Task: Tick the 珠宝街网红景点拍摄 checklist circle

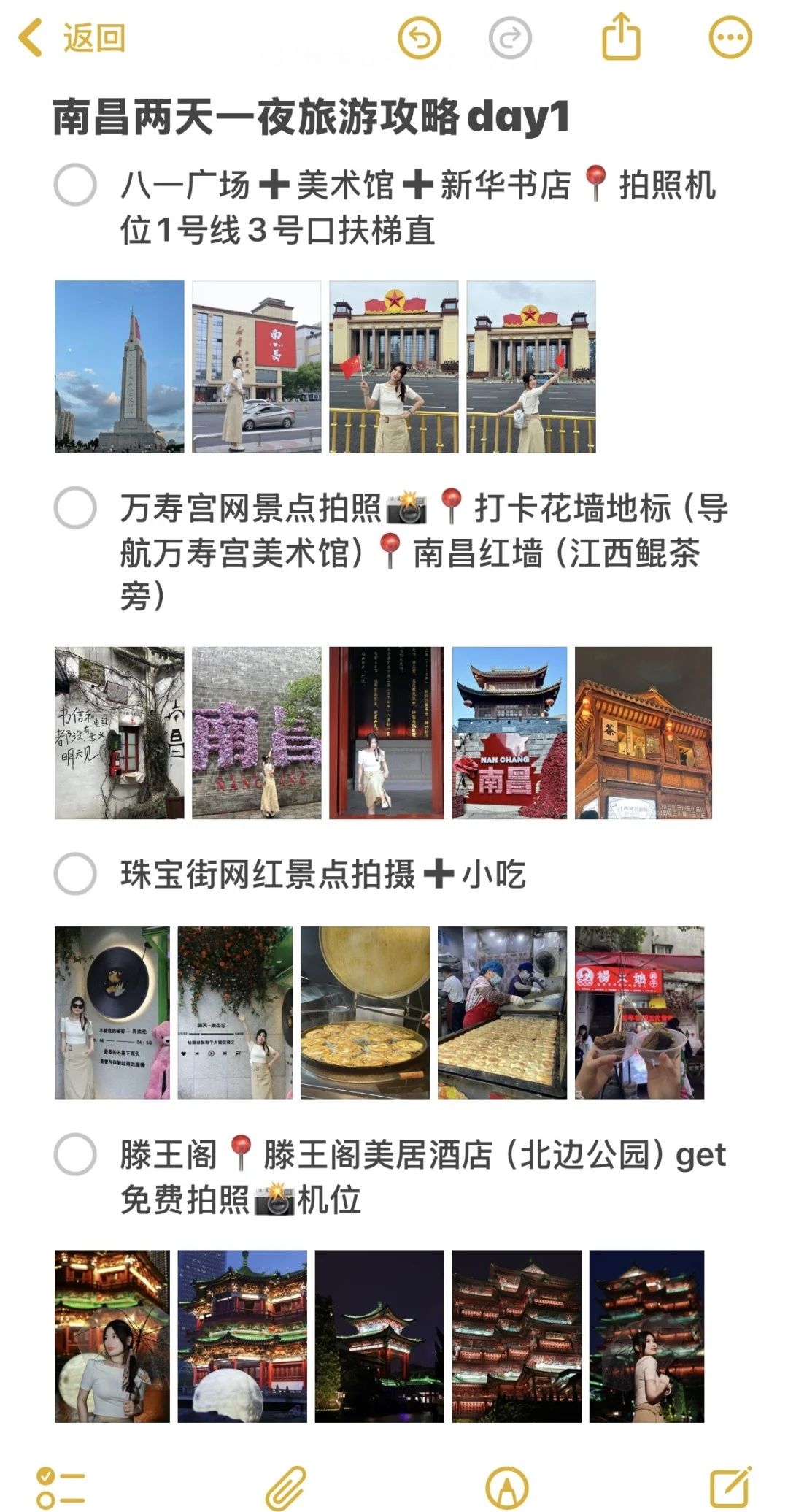Action: (75, 873)
